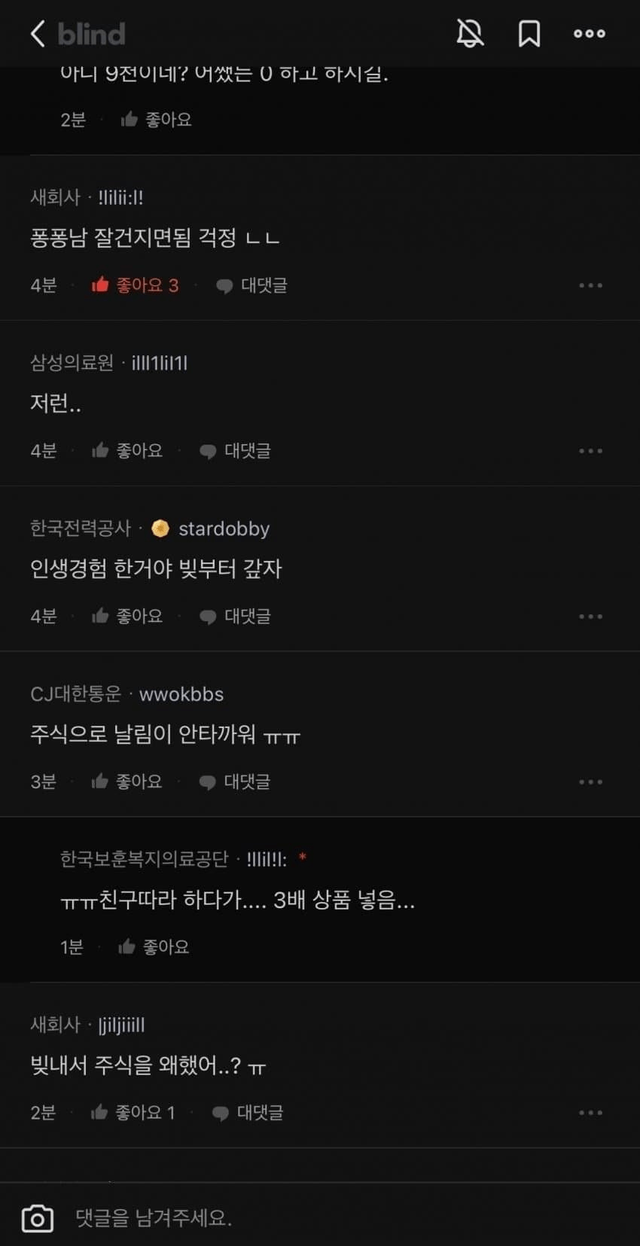Like the '친구따라 하다가' reply

point(154,946)
